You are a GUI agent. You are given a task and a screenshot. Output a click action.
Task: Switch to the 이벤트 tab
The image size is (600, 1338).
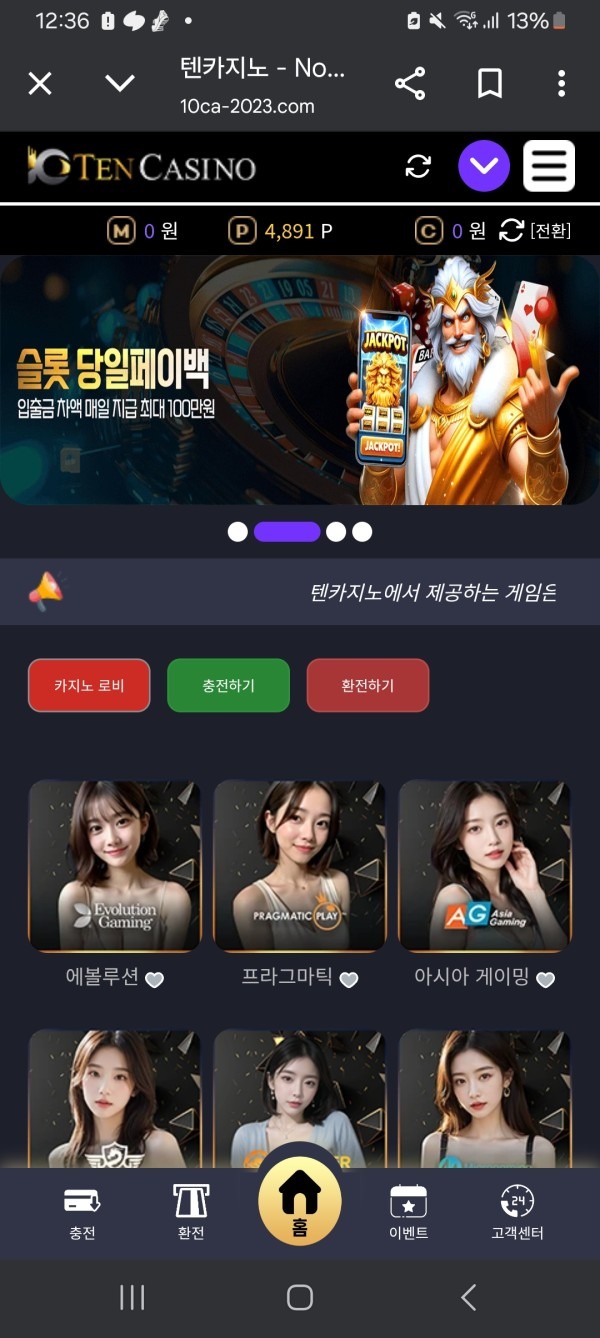(x=408, y=1212)
